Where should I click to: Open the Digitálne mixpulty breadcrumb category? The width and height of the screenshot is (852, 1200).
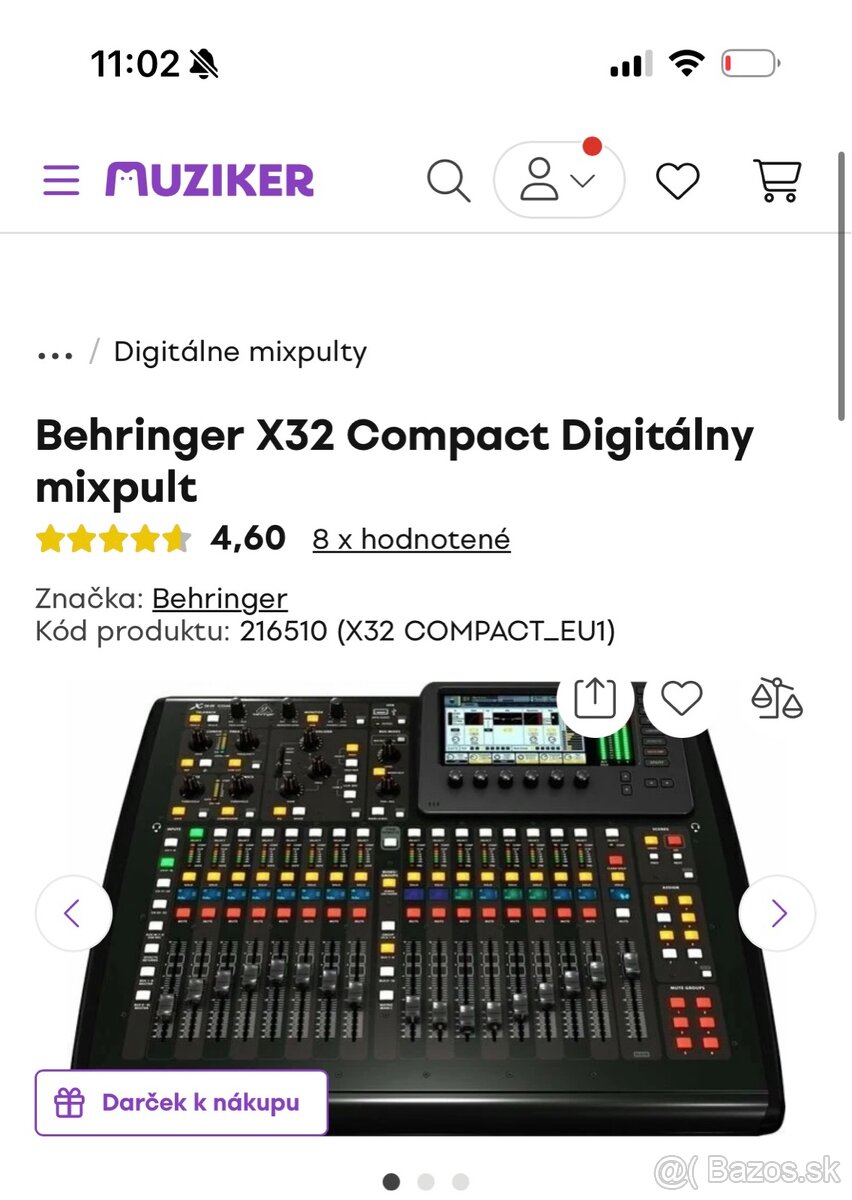pos(239,352)
